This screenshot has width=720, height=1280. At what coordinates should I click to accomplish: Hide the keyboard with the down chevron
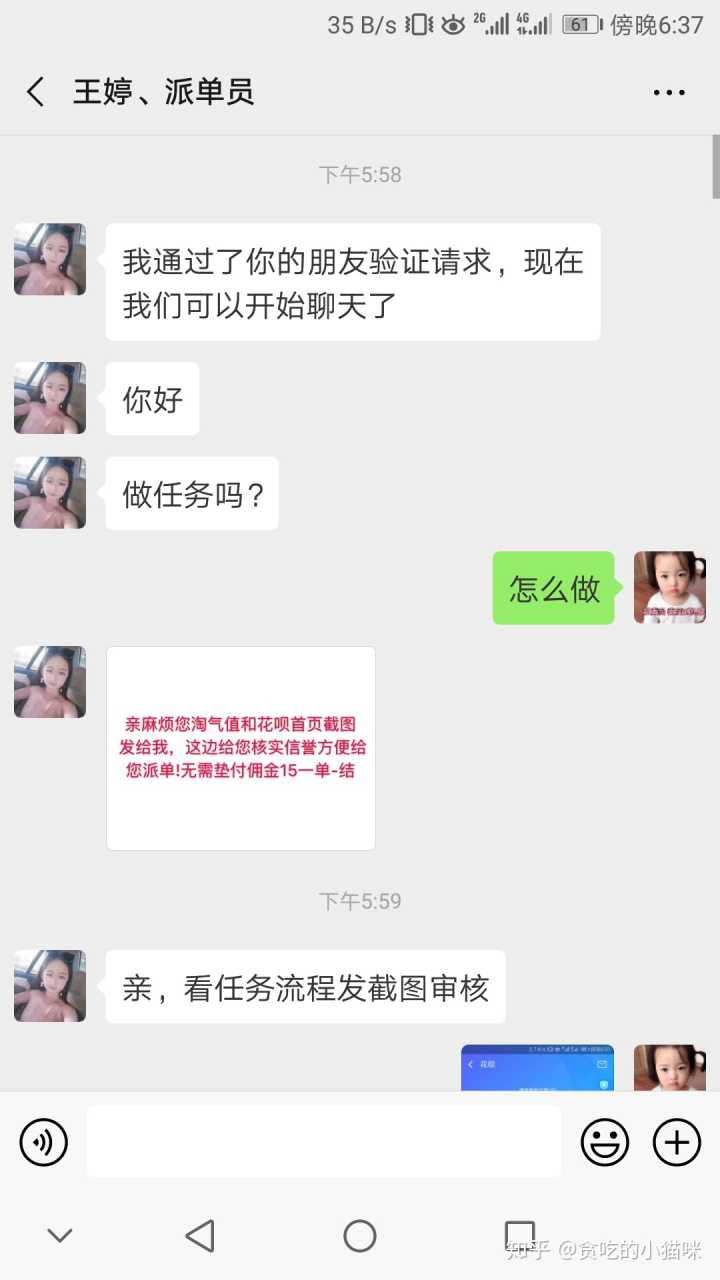tap(60, 1236)
